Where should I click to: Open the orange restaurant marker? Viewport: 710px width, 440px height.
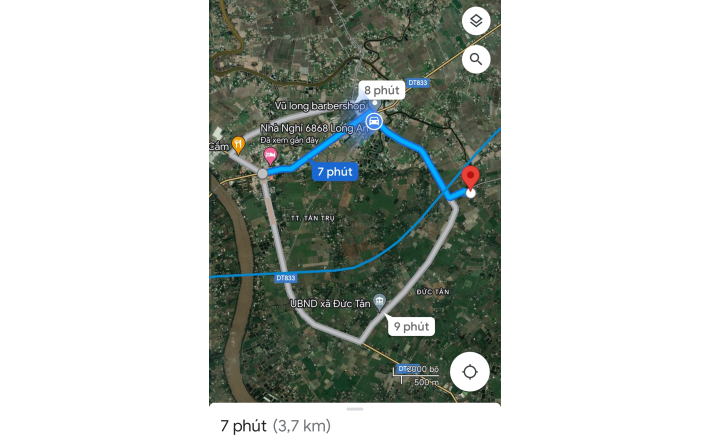coord(238,144)
